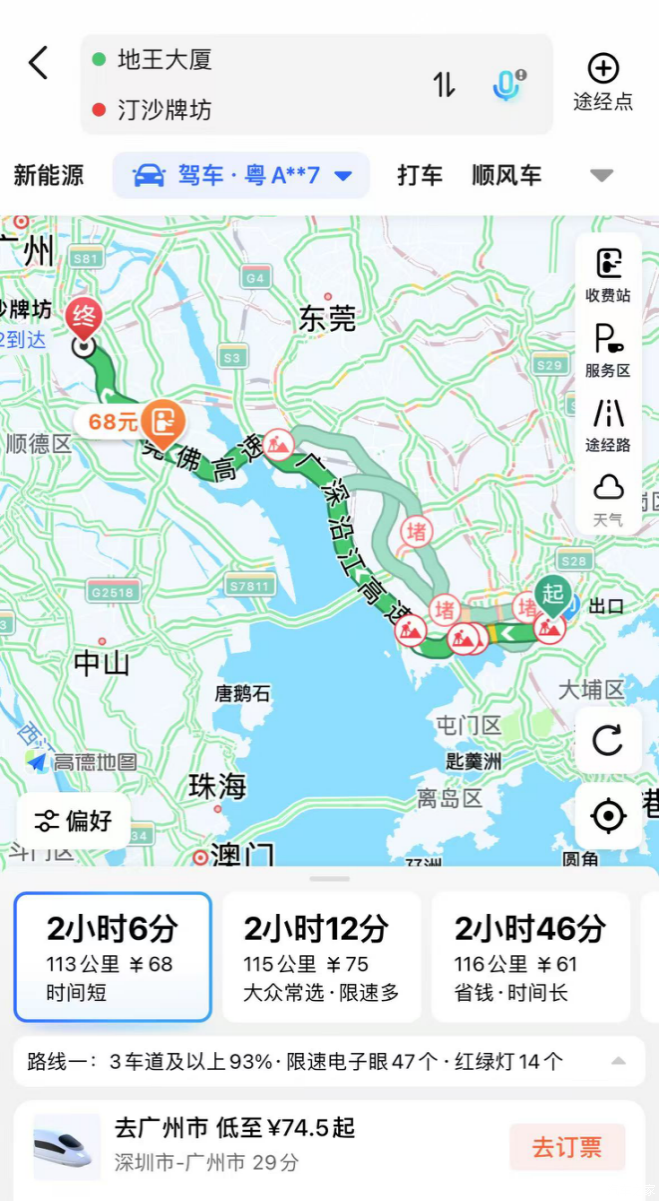The height and width of the screenshot is (1201, 660).
Task: Add a waypoint via 途经点
Action: click(603, 83)
